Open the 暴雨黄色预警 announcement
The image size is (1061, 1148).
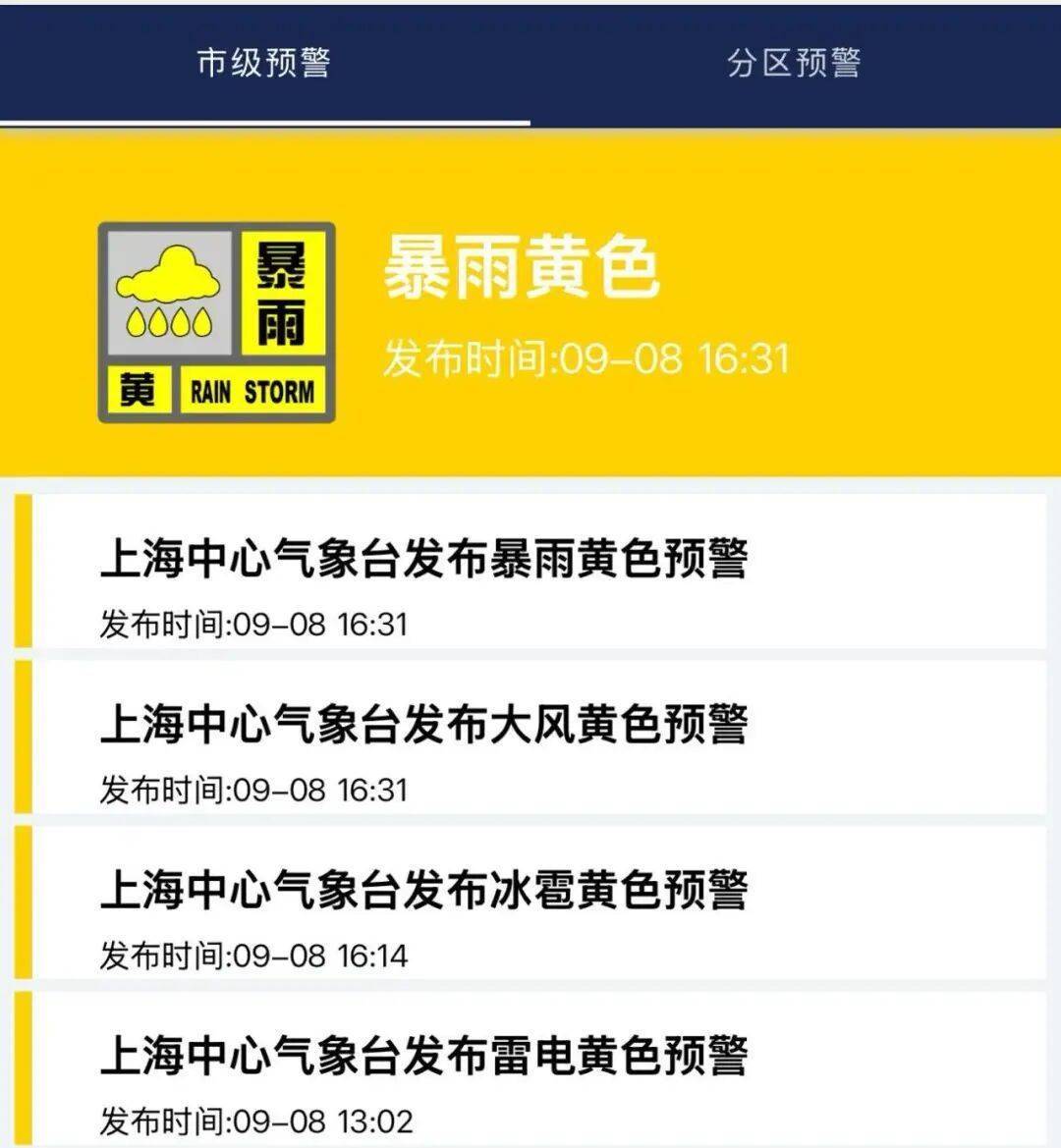[530, 573]
